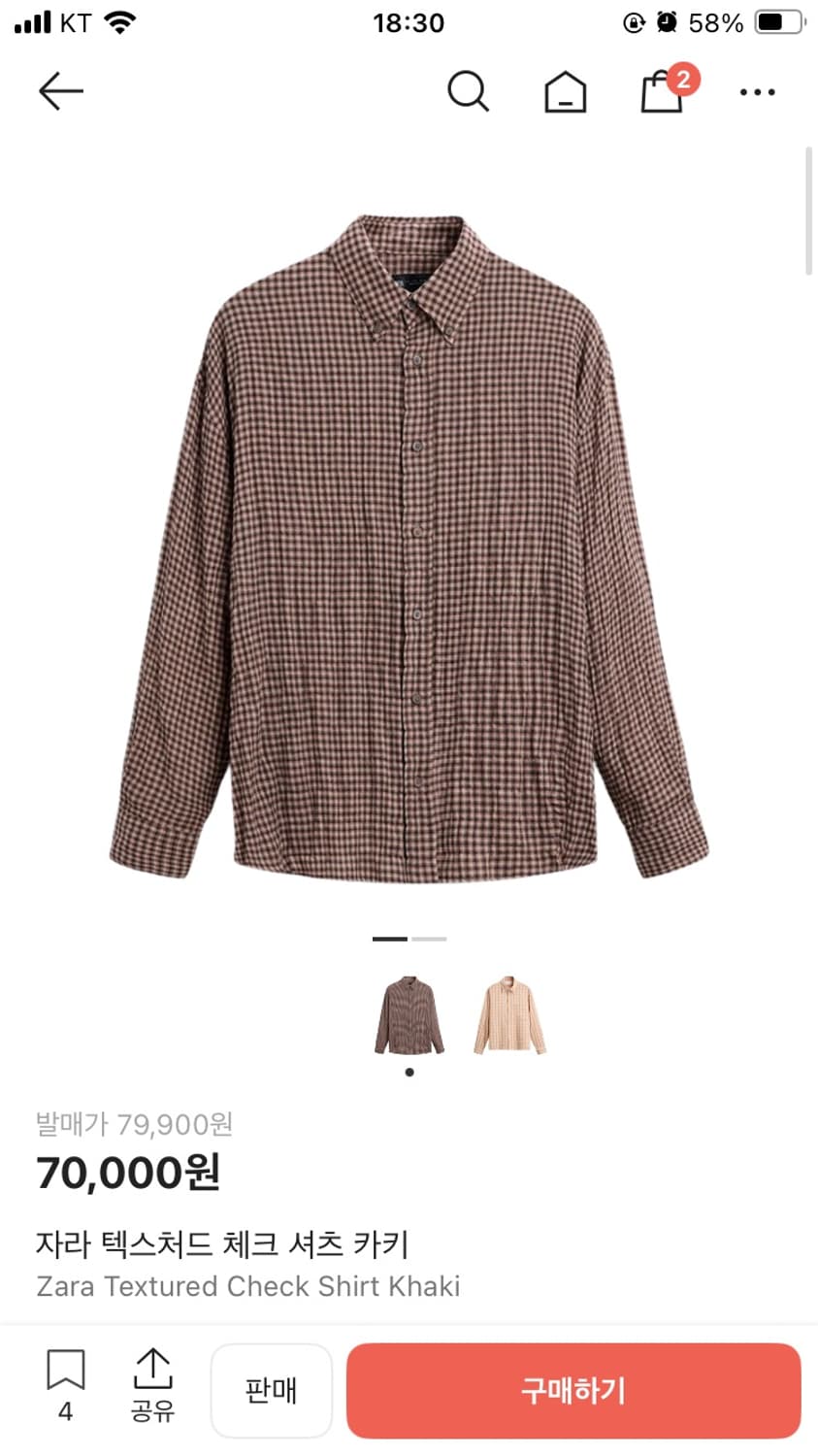Viewport: 818px width, 1456px height.
Task: Select the second carousel page indicator
Action: 429,939
